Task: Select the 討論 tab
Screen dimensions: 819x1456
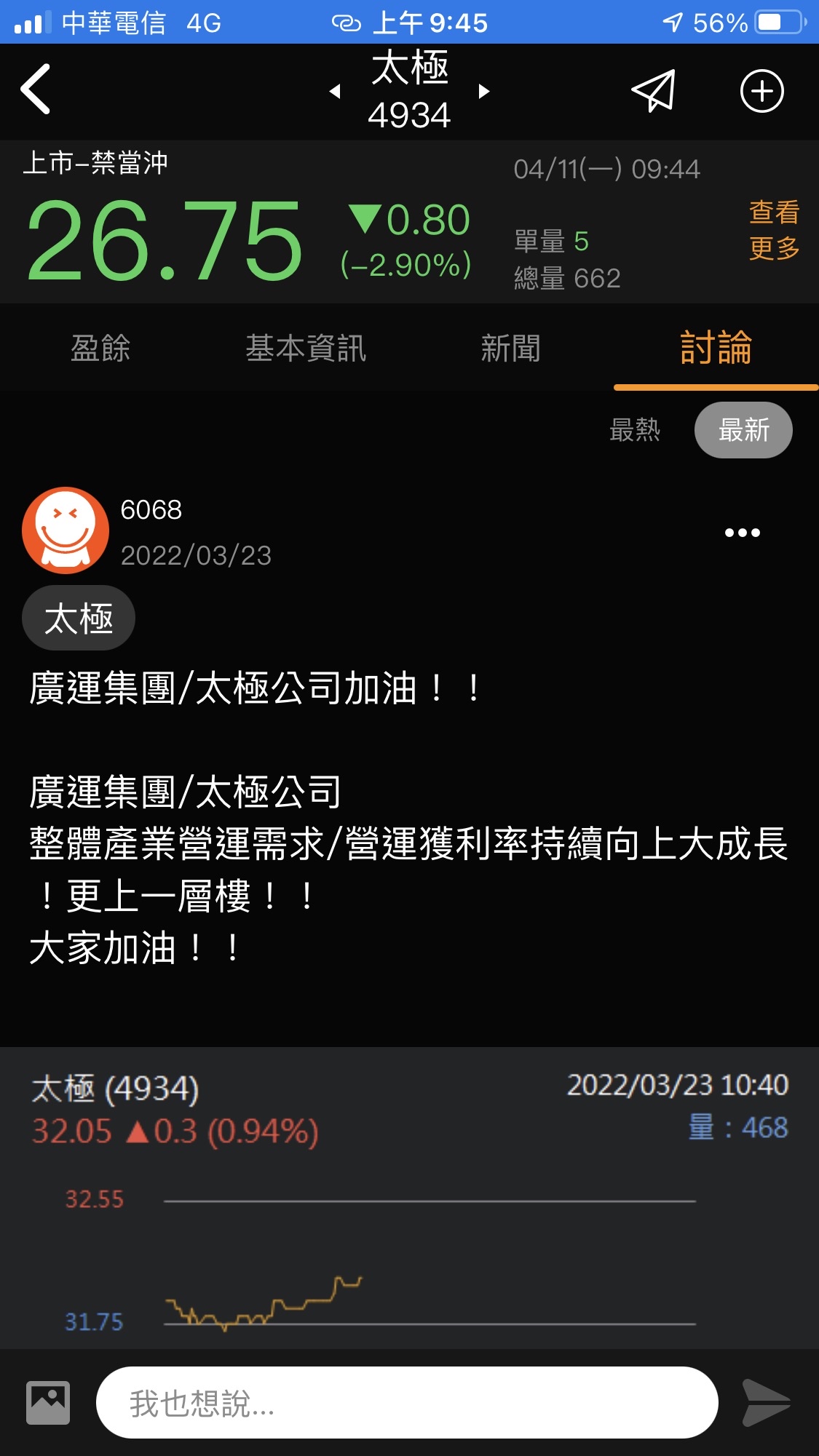Action: pos(716,349)
